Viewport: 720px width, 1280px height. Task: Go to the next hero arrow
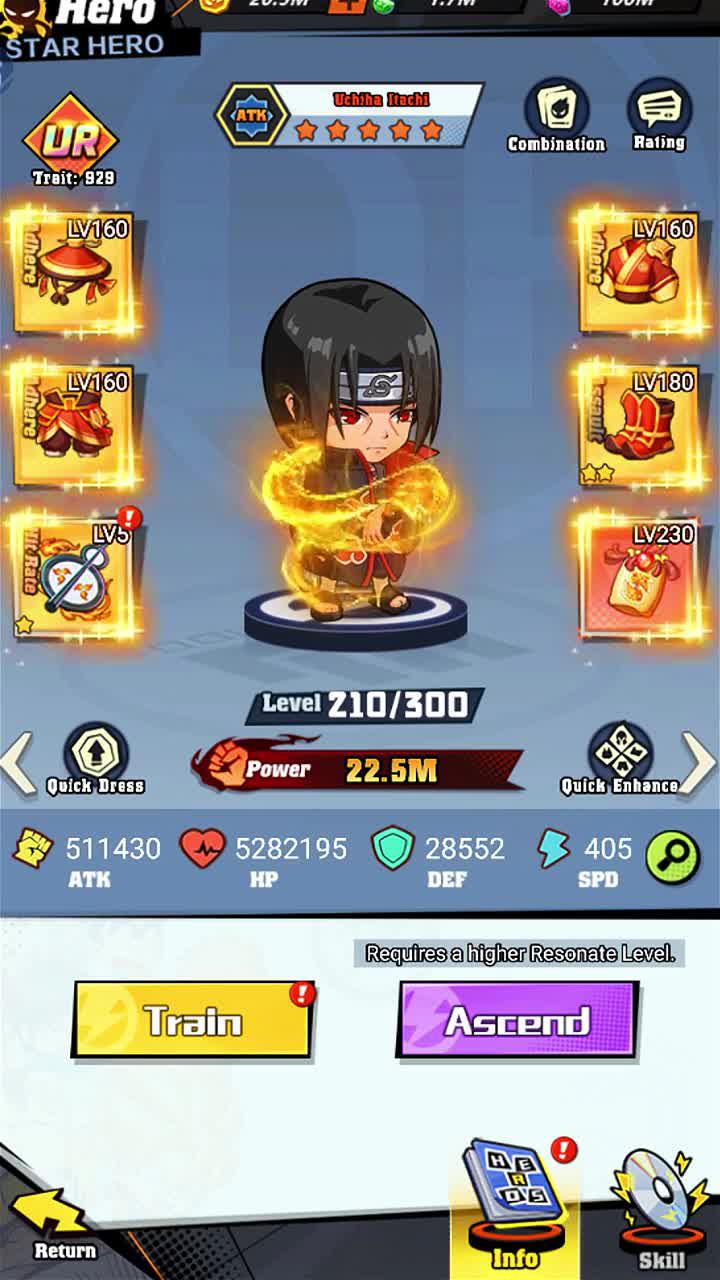pyautogui.click(x=698, y=763)
